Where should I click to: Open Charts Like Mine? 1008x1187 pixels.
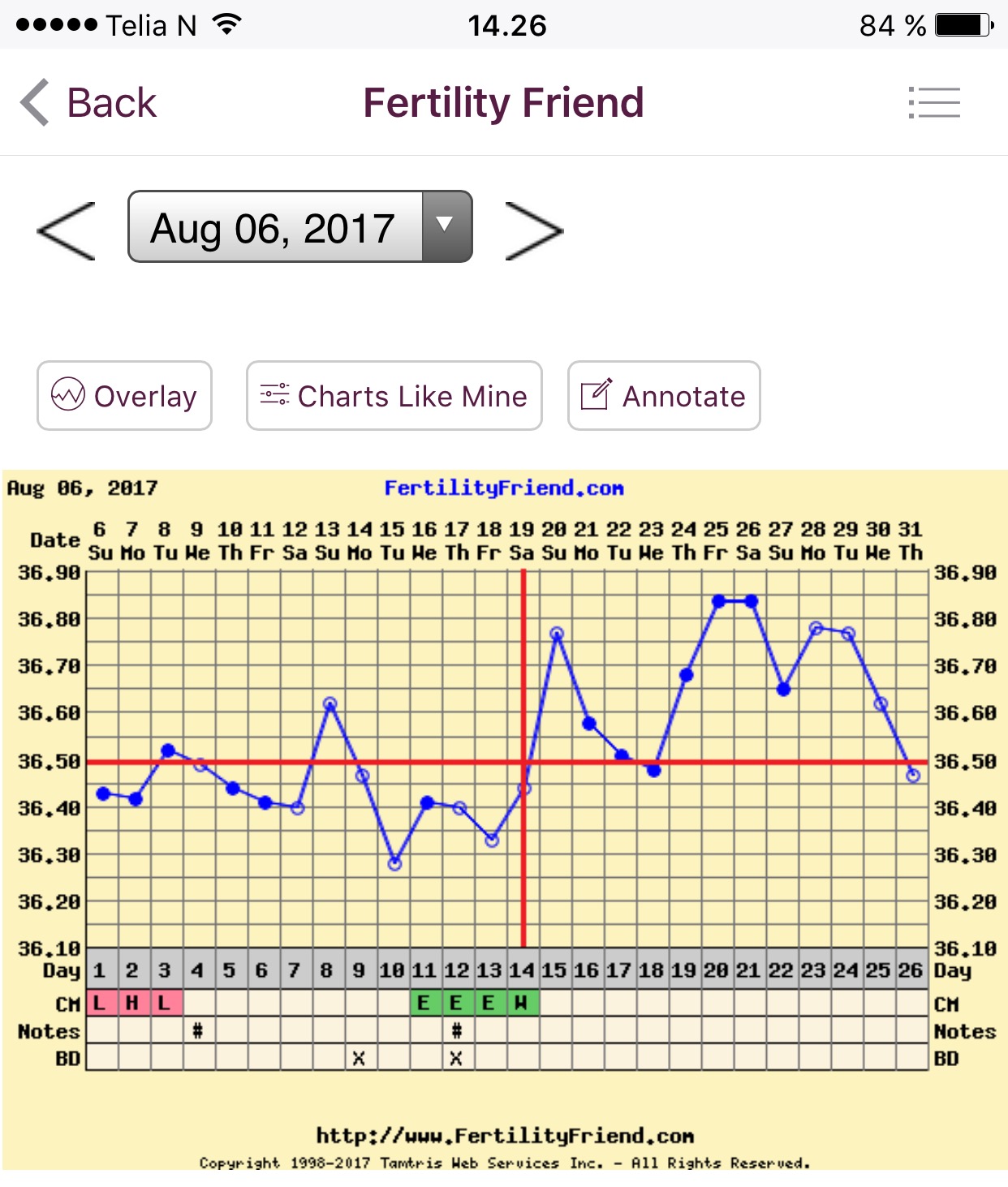point(394,396)
